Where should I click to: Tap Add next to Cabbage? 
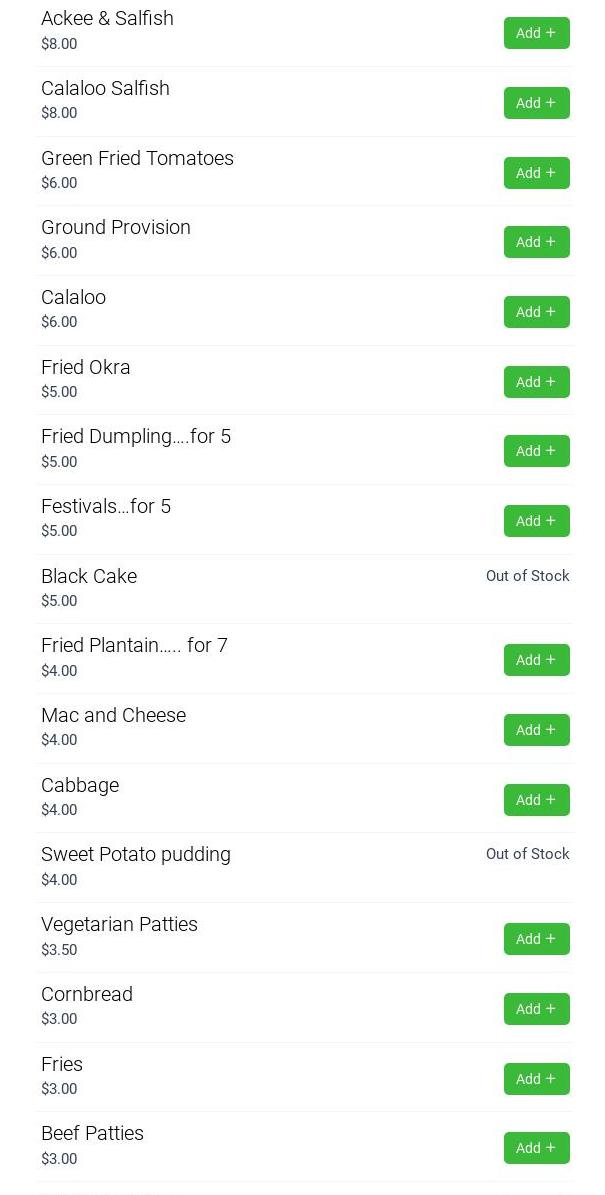point(536,800)
